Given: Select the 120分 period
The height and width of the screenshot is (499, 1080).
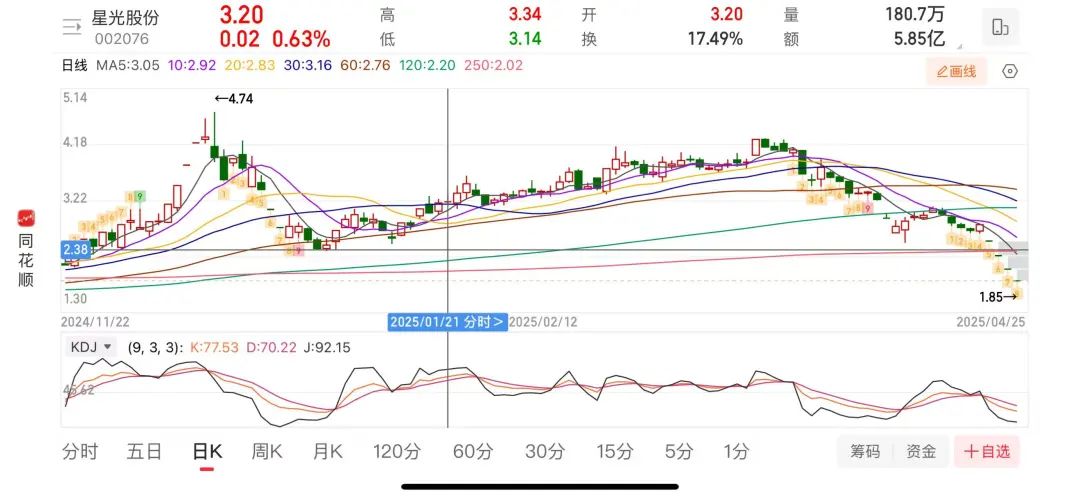Looking at the screenshot, I should [397, 452].
